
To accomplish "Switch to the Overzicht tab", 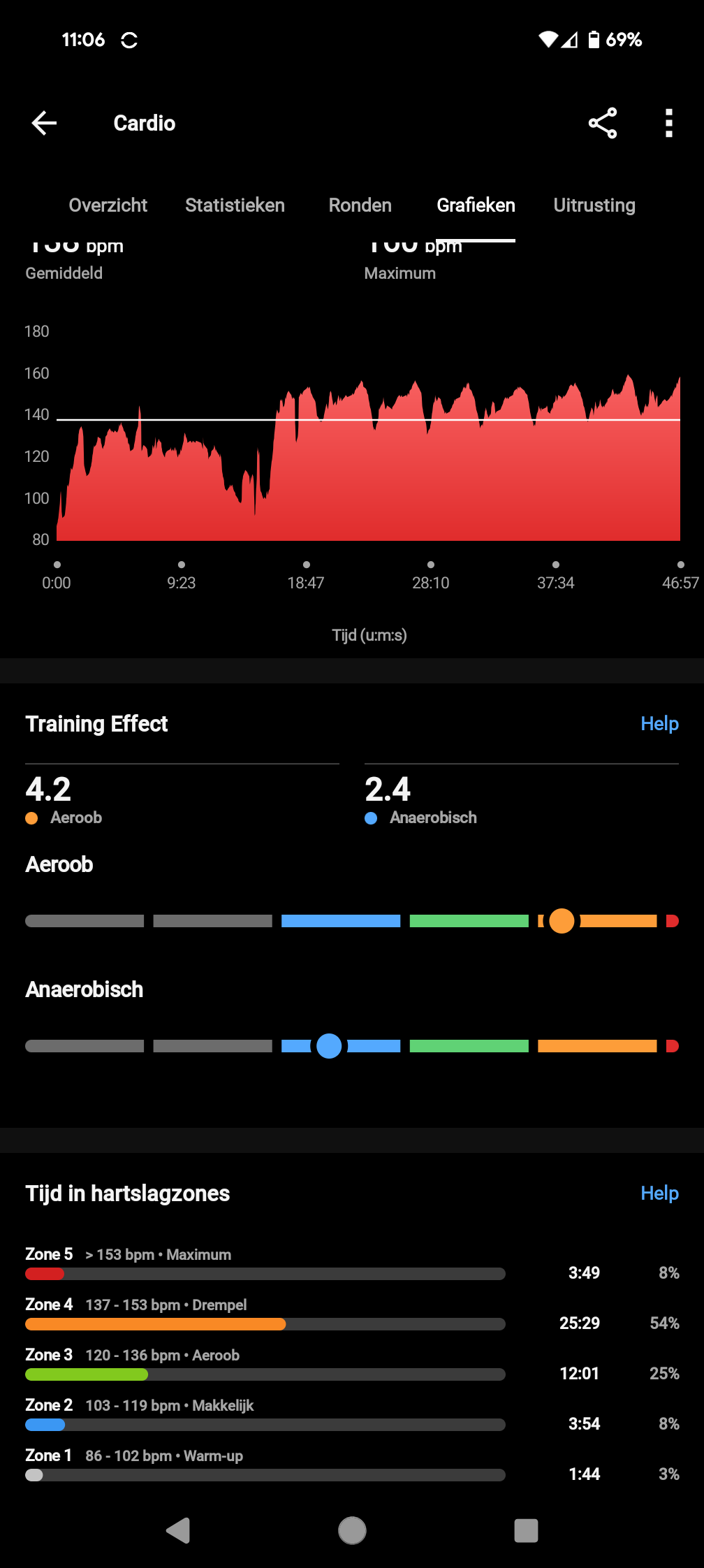I will 108,205.
